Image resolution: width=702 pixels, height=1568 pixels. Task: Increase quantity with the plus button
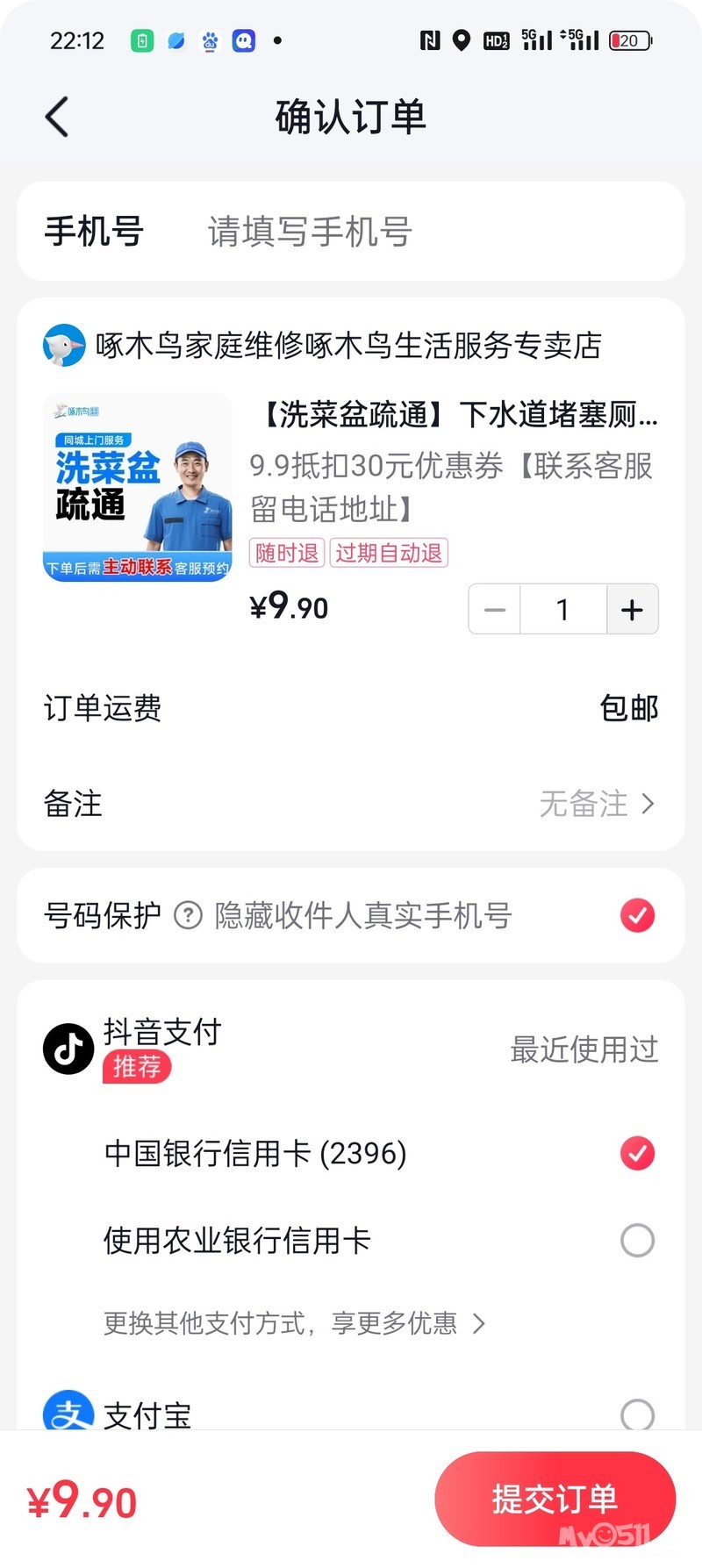pyautogui.click(x=632, y=610)
